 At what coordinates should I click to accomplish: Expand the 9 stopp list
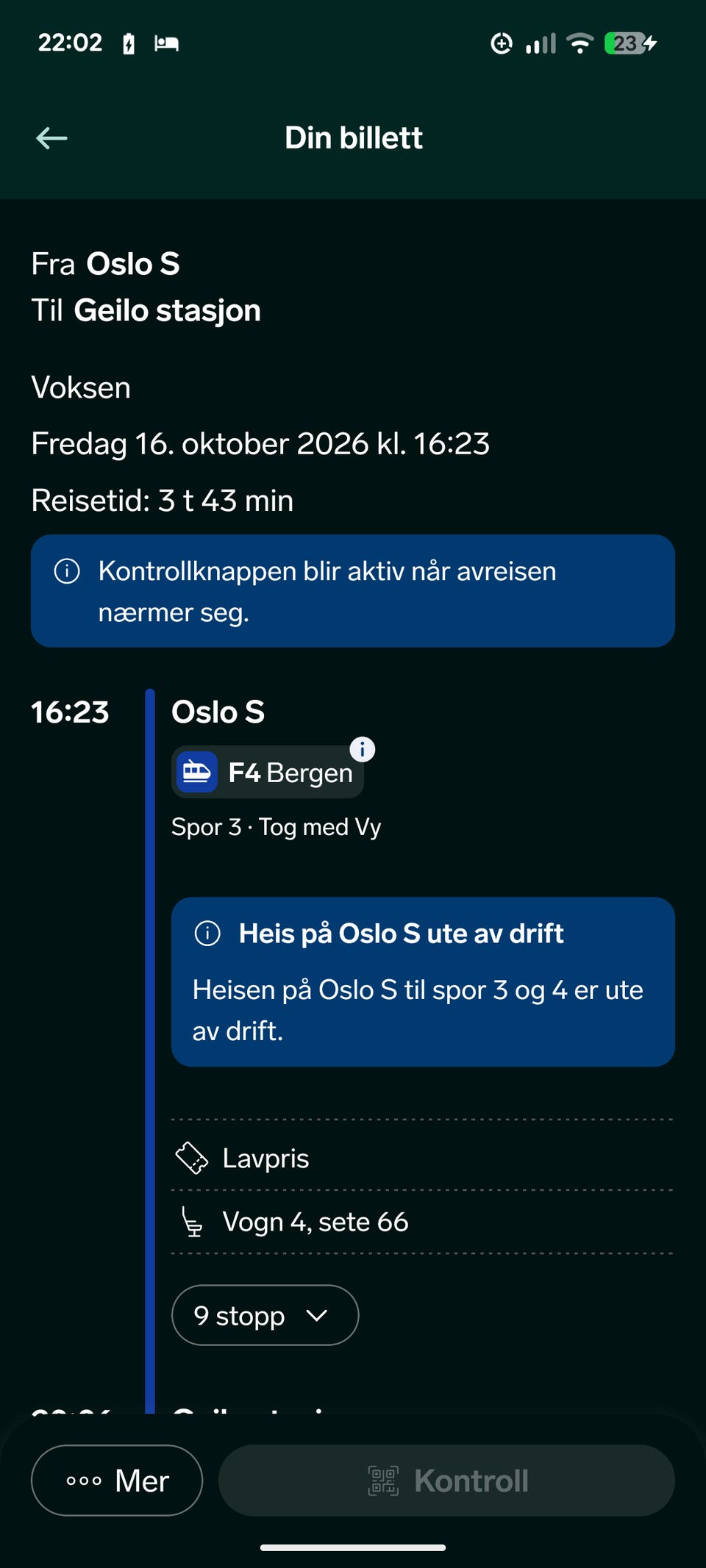pyautogui.click(x=265, y=1315)
